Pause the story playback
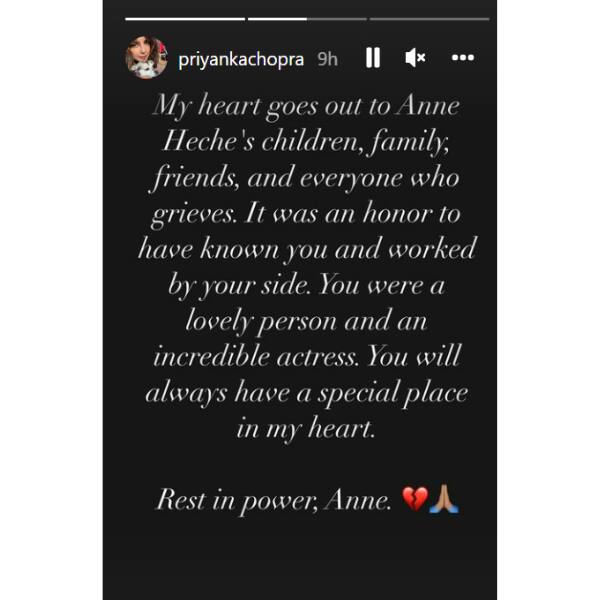Viewport: 600px width, 600px height. [373, 58]
